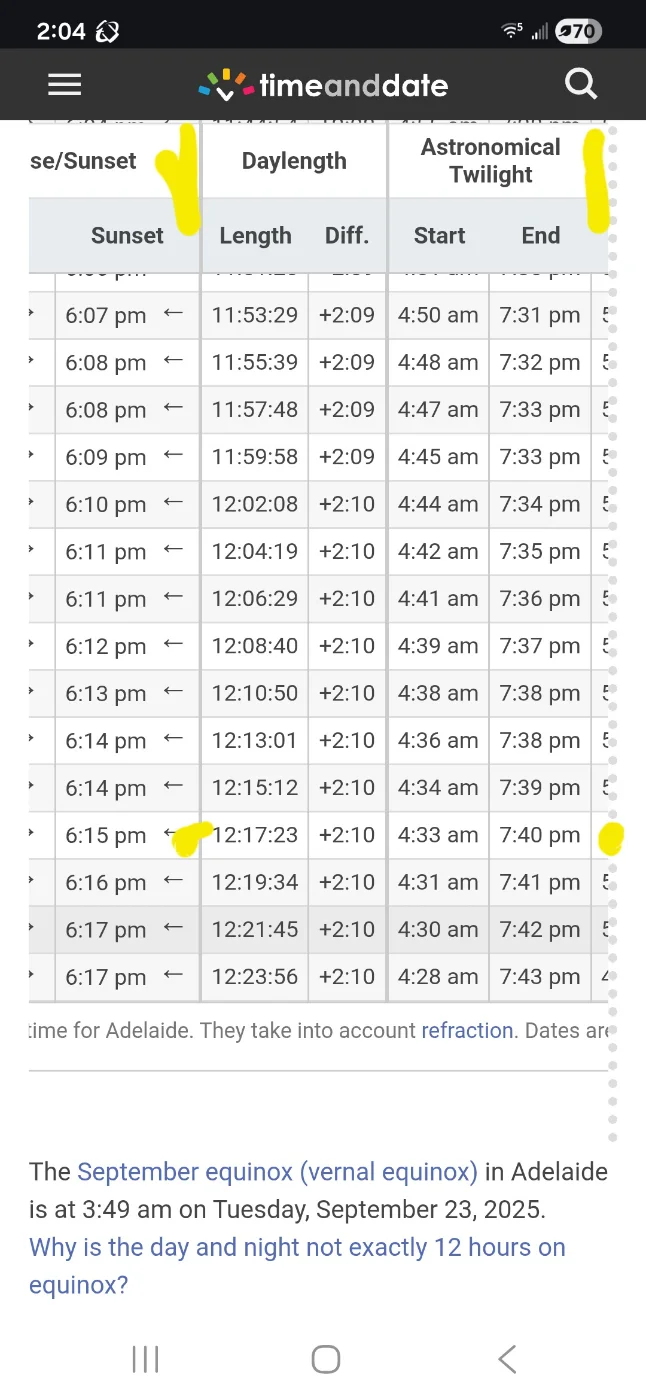Viewport: 646px width, 1400px height.
Task: Go to the timeanddate home page
Action: pos(323,85)
